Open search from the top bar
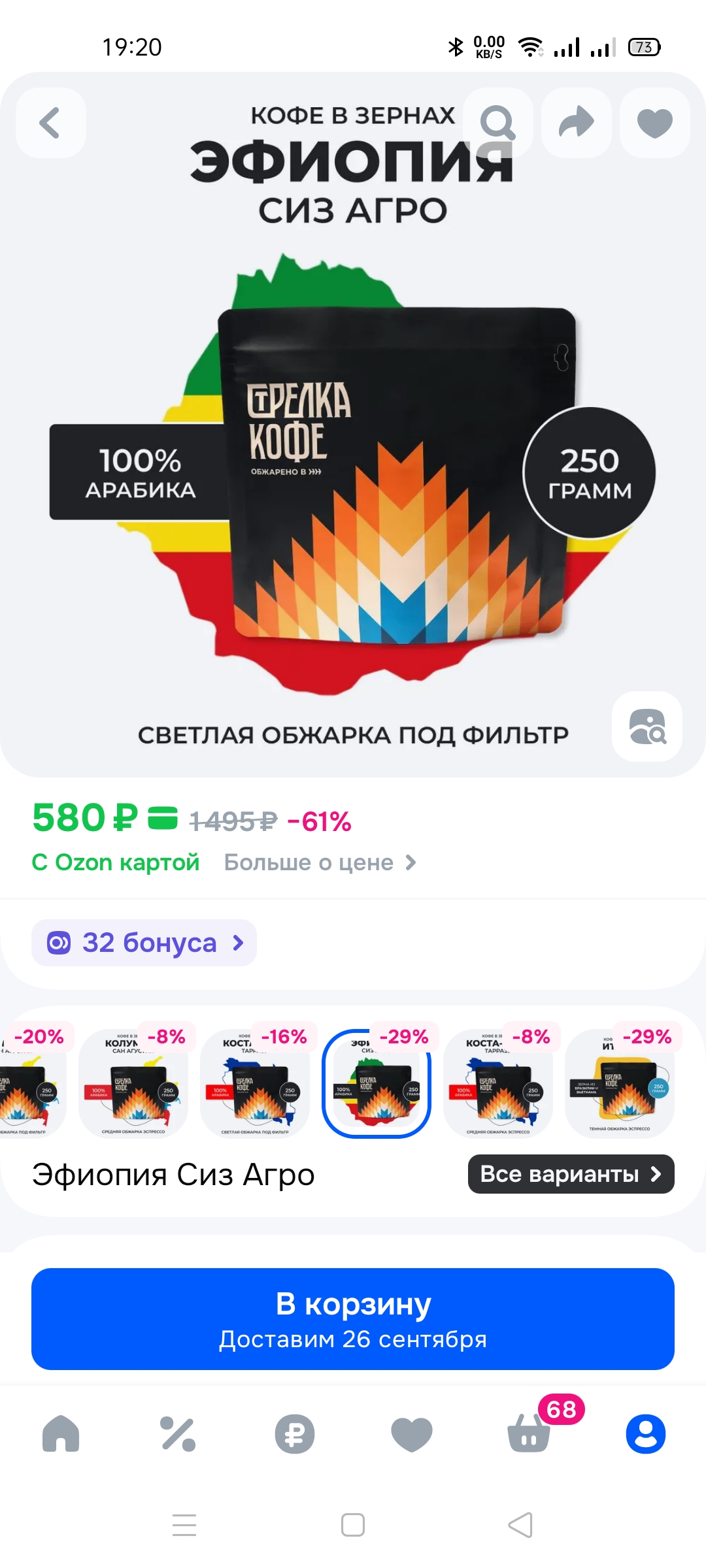Viewport: 706px width, 1568px height. 498,123
